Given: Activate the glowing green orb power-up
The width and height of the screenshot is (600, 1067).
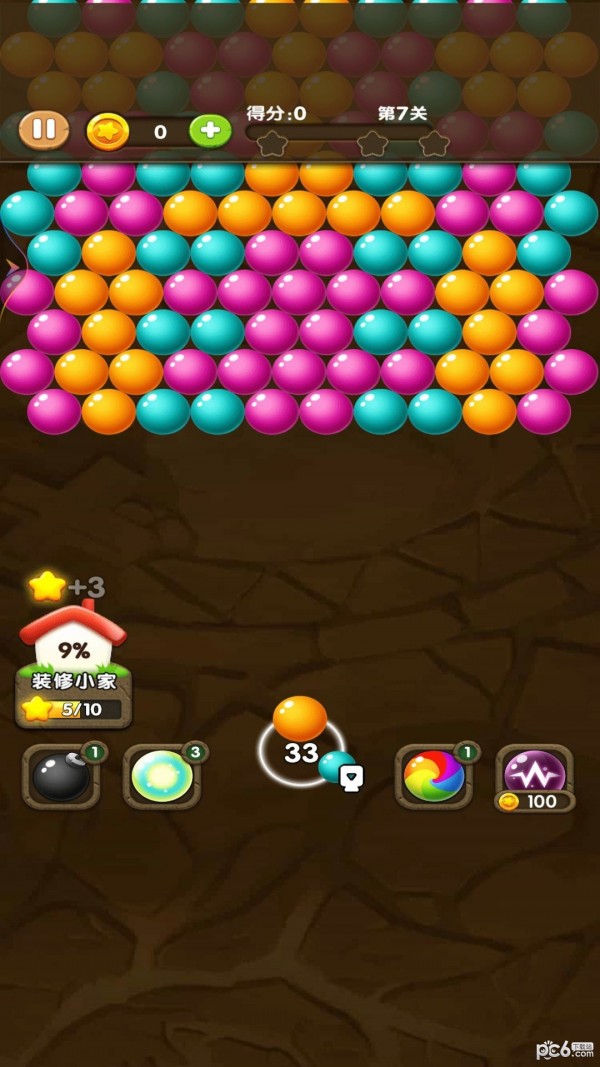Looking at the screenshot, I should (x=162, y=776).
